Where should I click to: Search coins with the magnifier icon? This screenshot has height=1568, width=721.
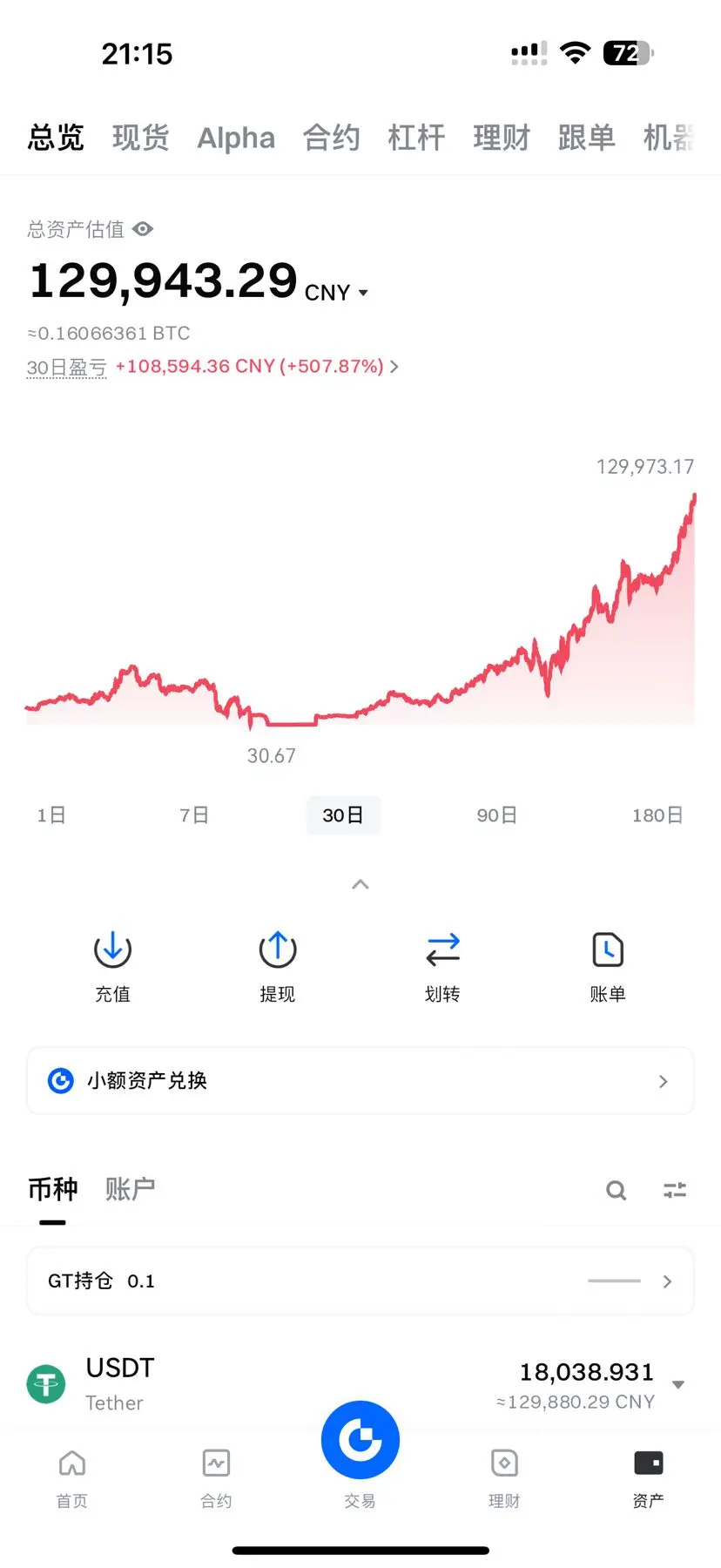pos(617,1190)
